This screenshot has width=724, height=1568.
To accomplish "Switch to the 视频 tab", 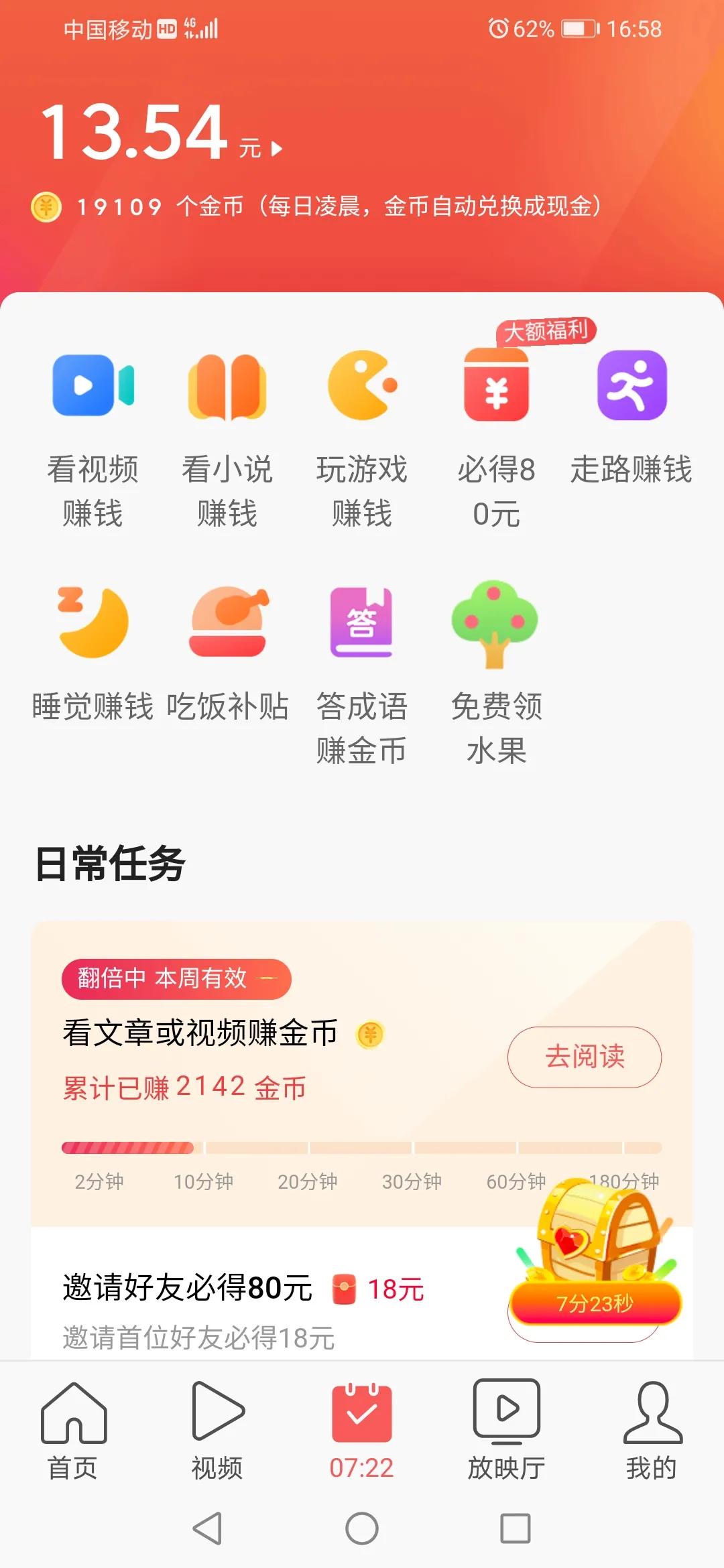I will click(218, 1434).
